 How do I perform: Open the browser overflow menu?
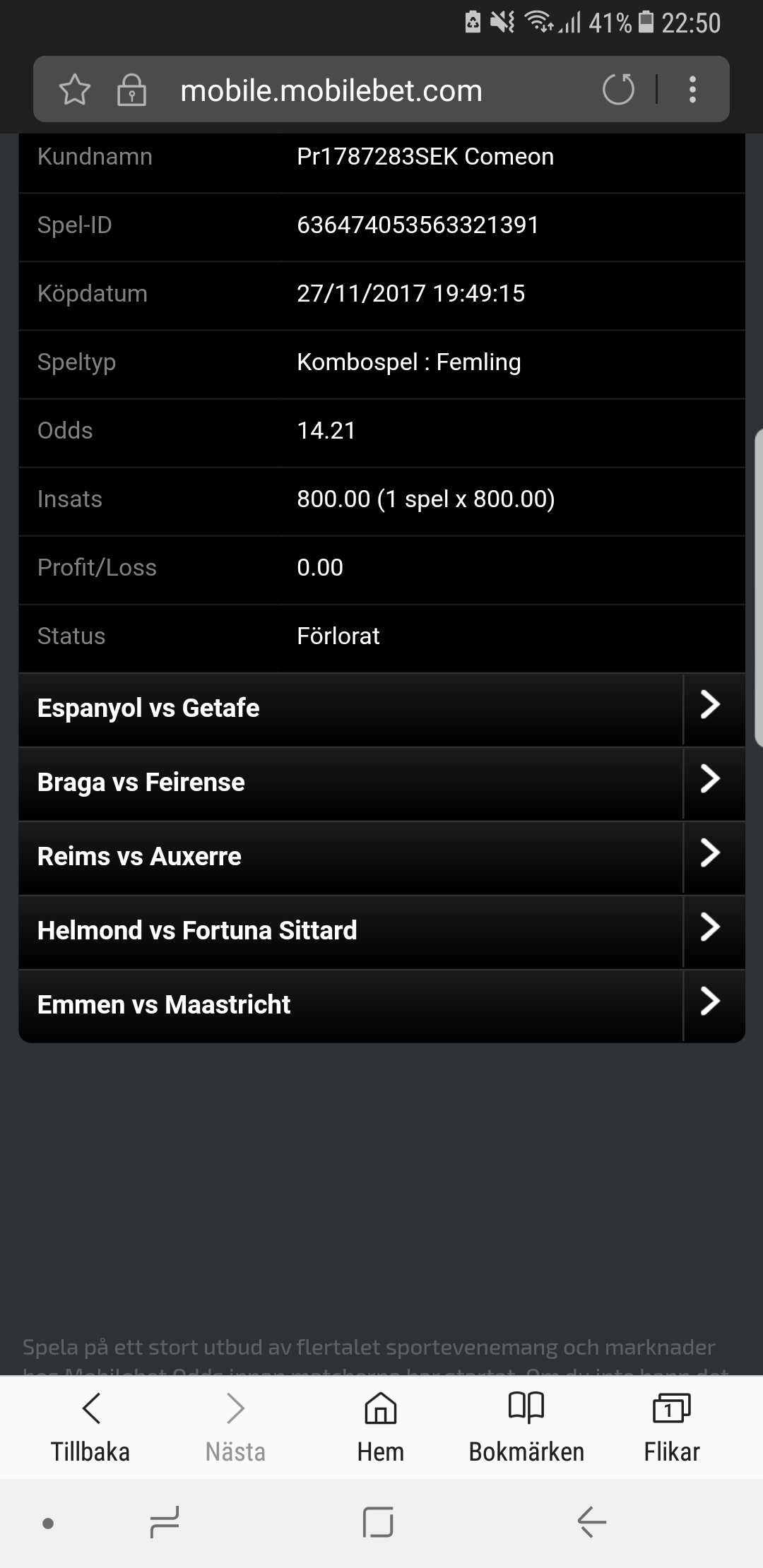692,90
